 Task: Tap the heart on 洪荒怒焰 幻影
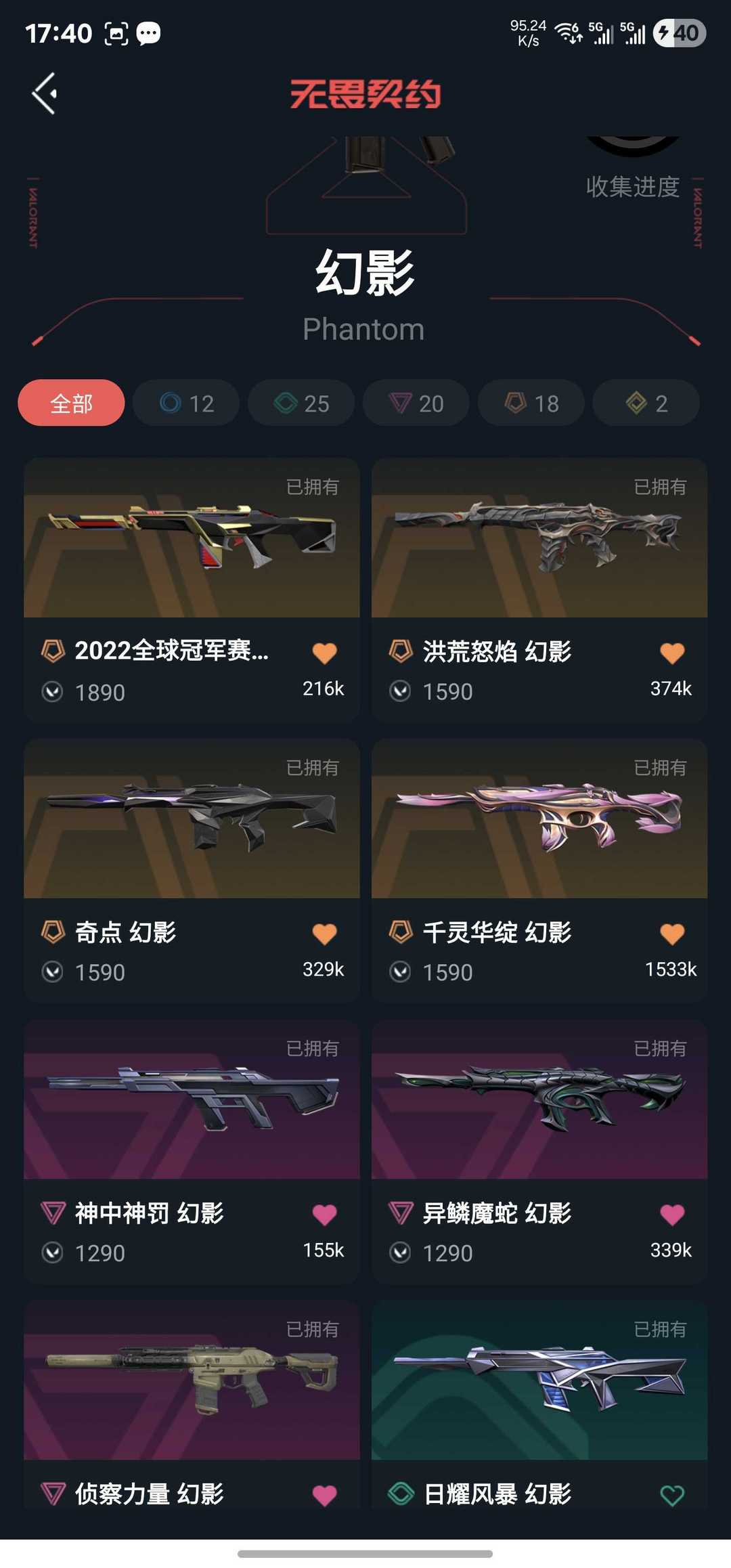coord(672,653)
